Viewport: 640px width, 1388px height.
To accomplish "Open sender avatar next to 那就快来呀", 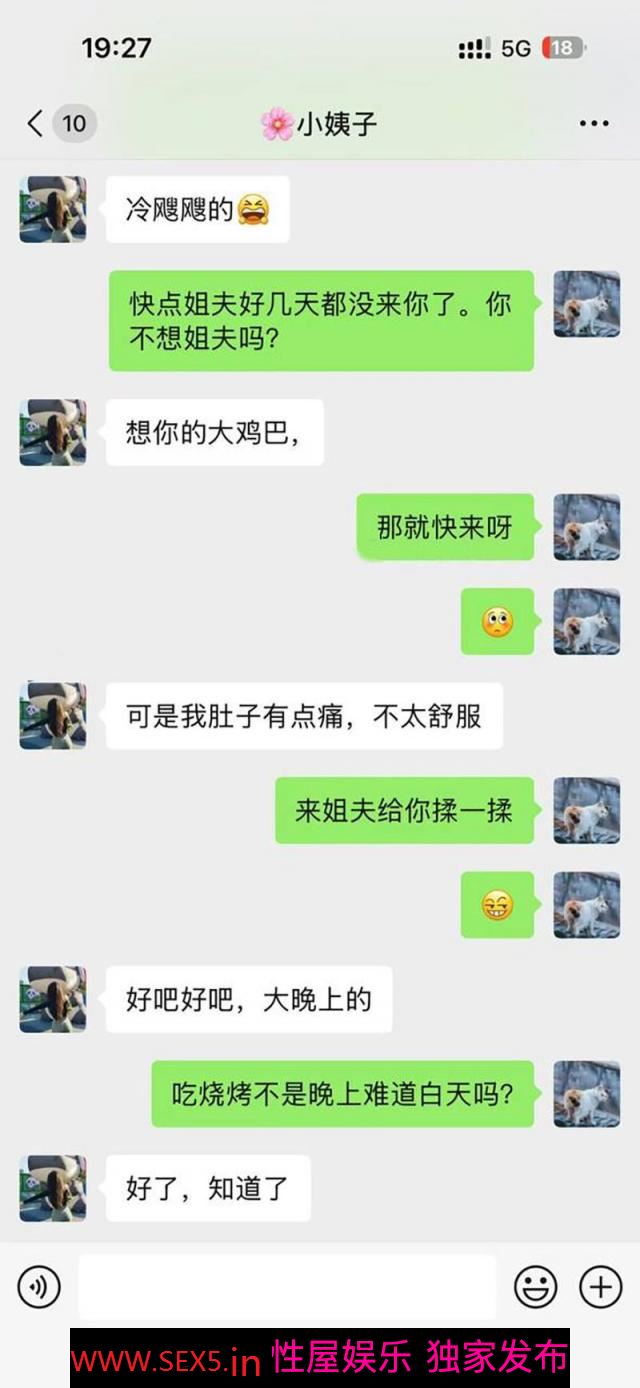I will point(587,527).
